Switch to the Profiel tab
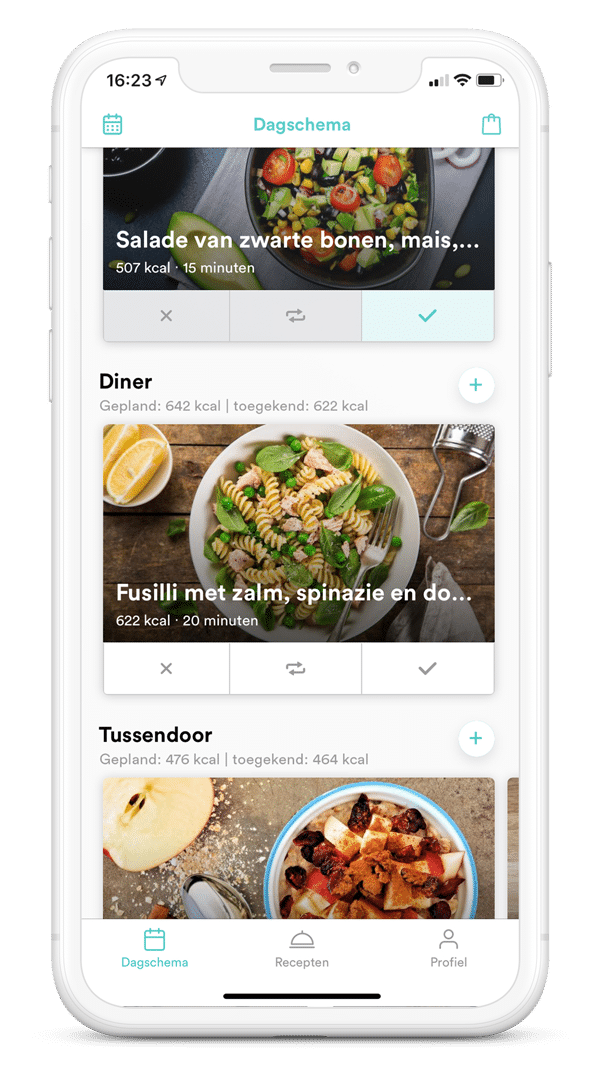This screenshot has height=1065, width=600. (x=448, y=948)
